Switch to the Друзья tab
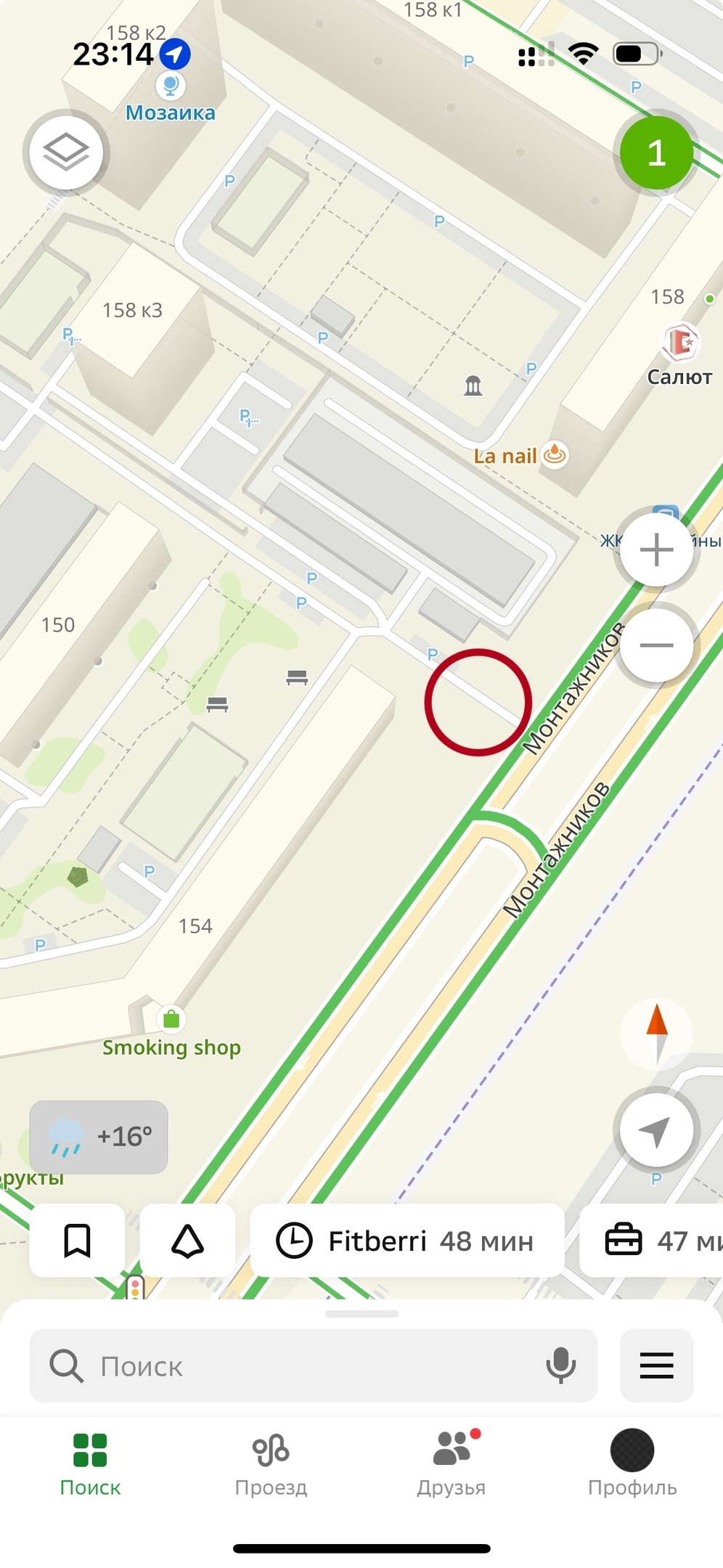723x1568 pixels. pyautogui.click(x=452, y=1463)
